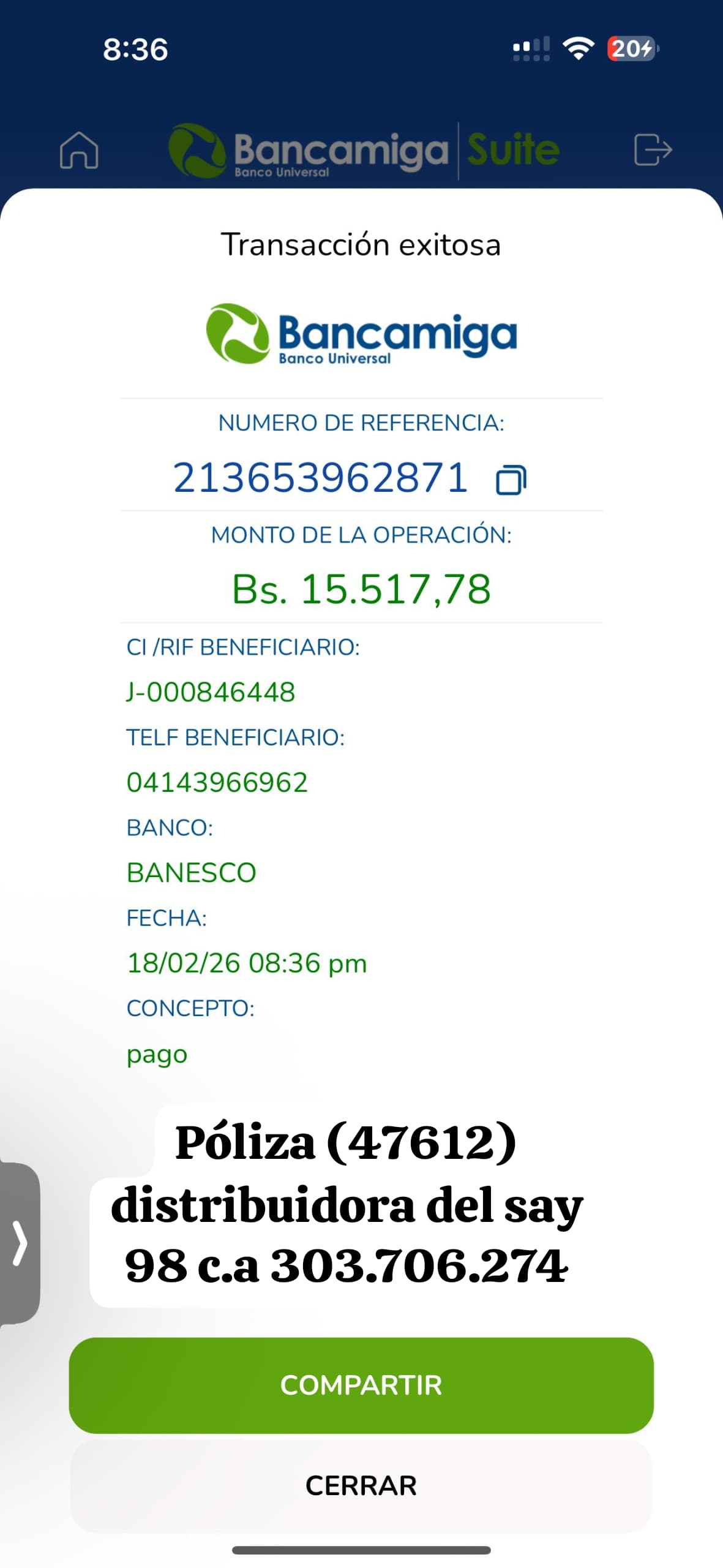723x1568 pixels.
Task: Log out using the exit icon
Action: tap(653, 150)
